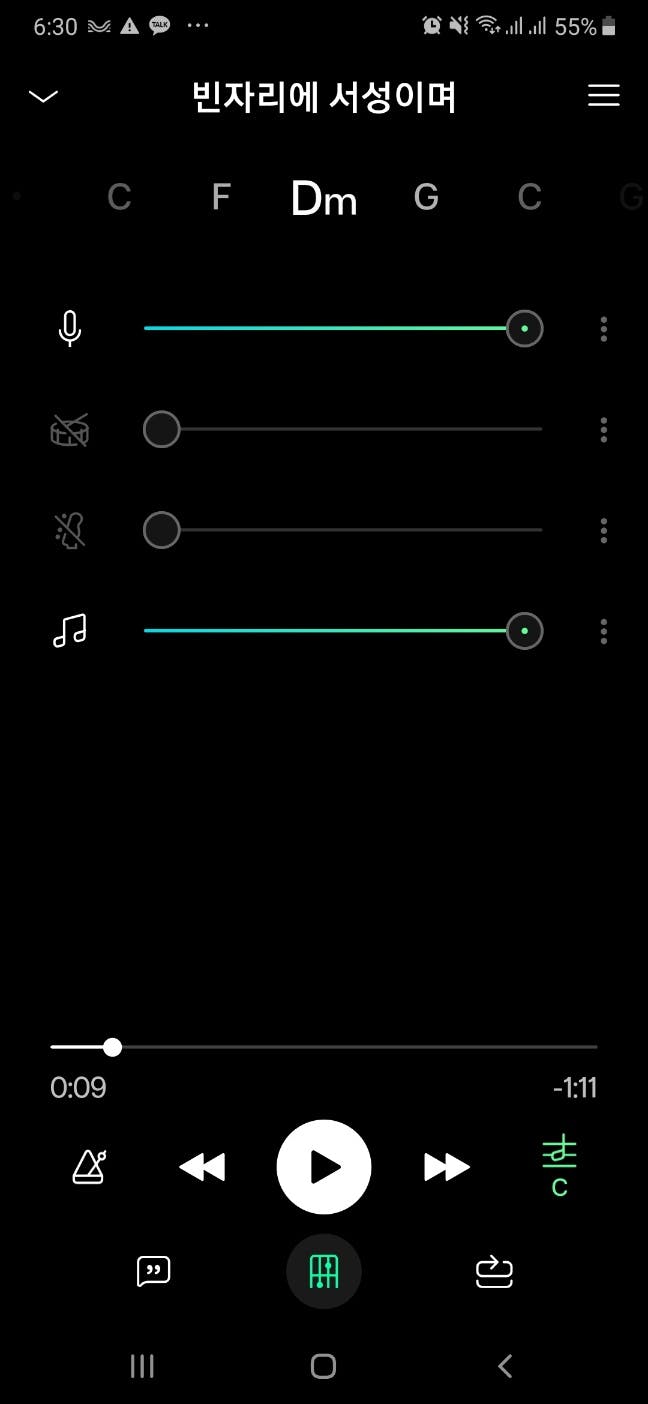Play the song
The image size is (648, 1404).
pos(324,1167)
